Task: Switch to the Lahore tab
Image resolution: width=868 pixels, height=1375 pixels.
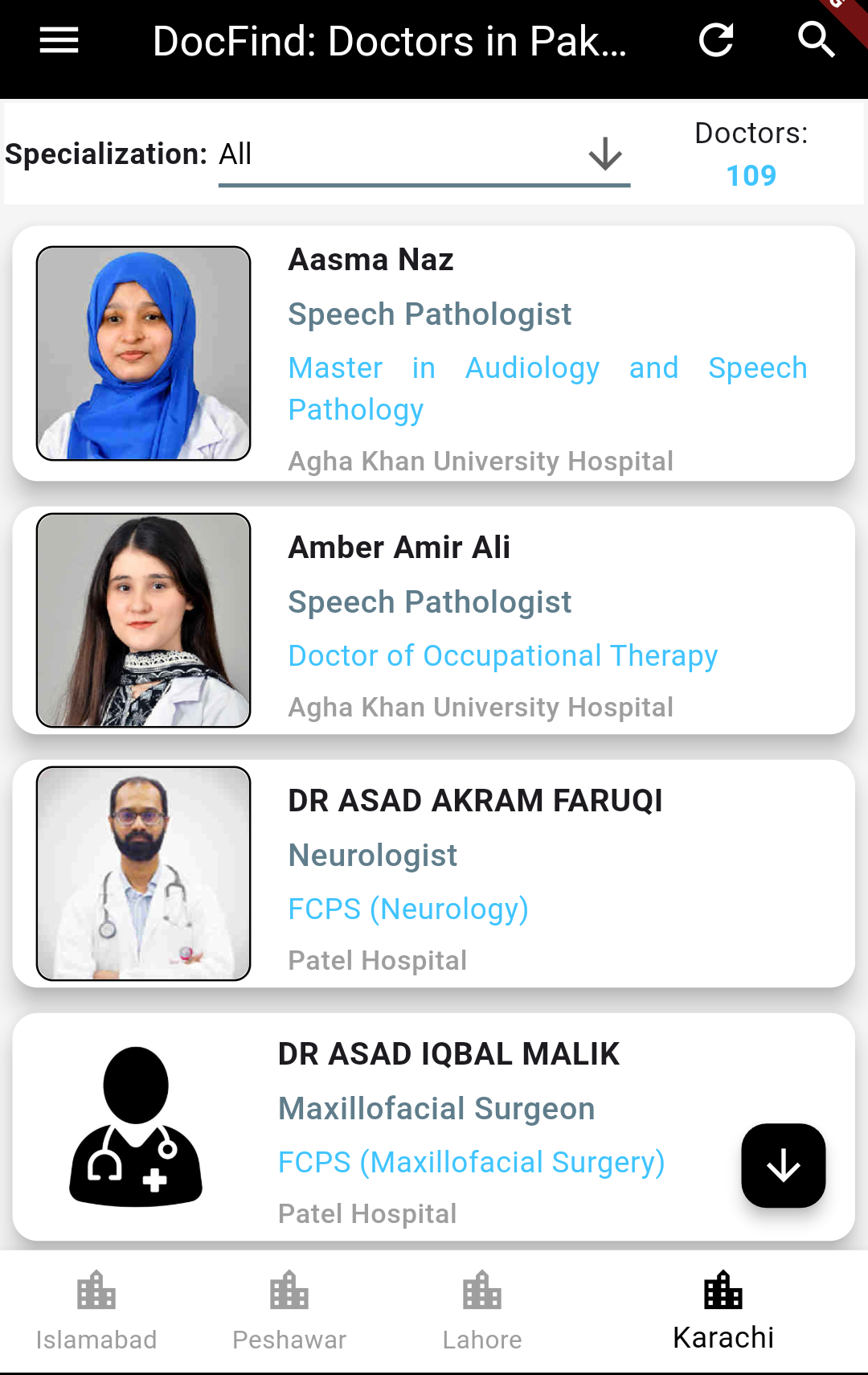Action: click(482, 1311)
